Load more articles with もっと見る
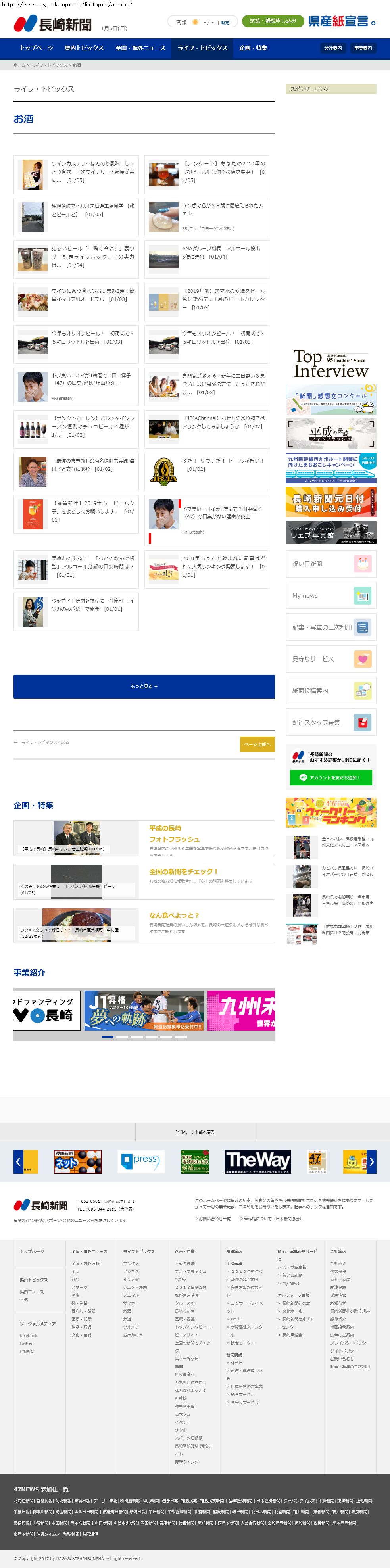Viewport: 390px width, 1568px height. pyautogui.click(x=144, y=686)
